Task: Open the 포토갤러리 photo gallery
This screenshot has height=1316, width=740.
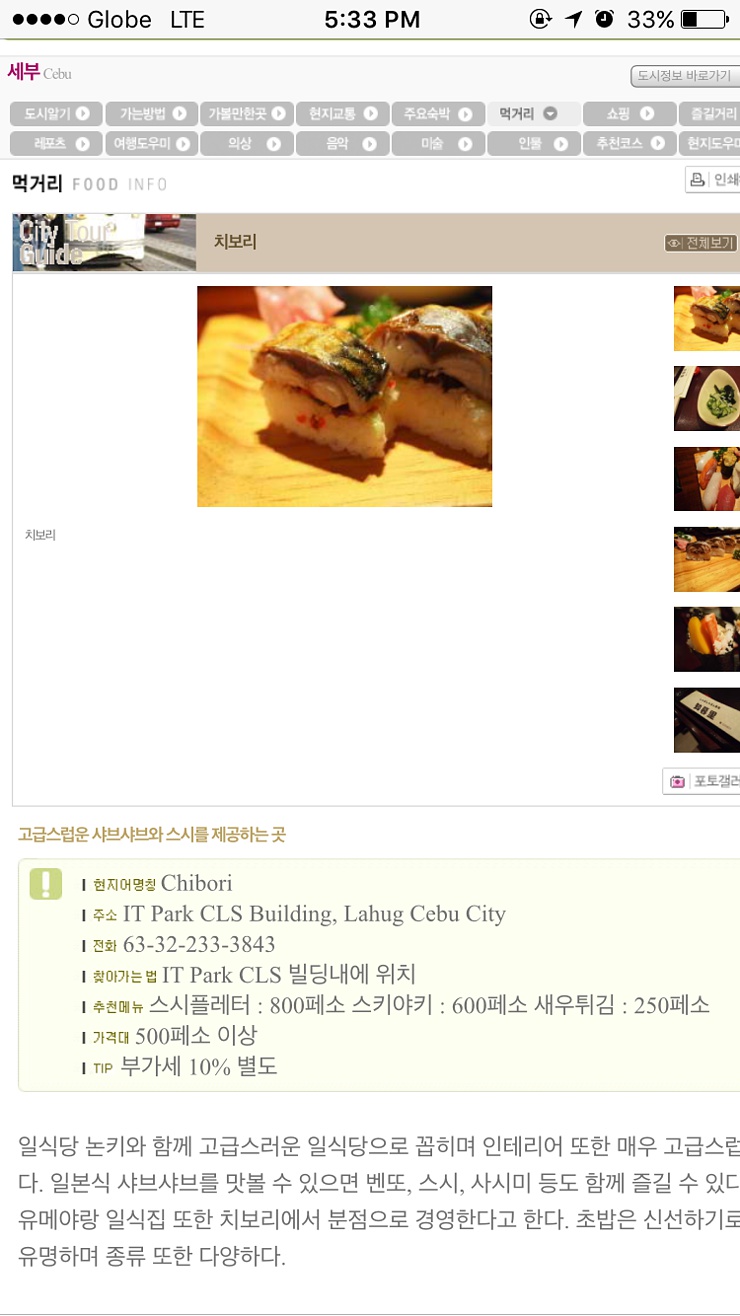Action: point(702,781)
